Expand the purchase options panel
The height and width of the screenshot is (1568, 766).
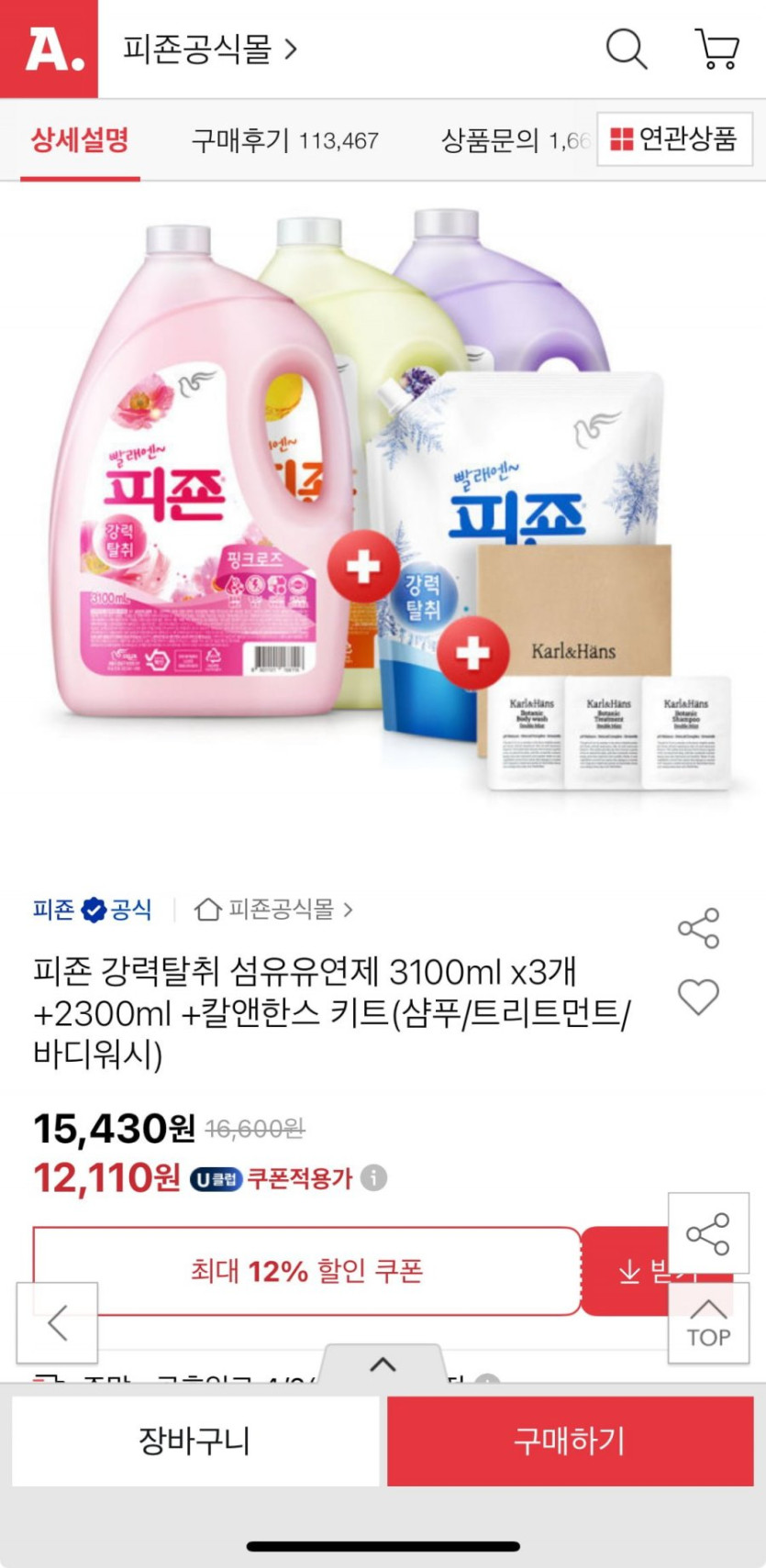pos(383,1364)
